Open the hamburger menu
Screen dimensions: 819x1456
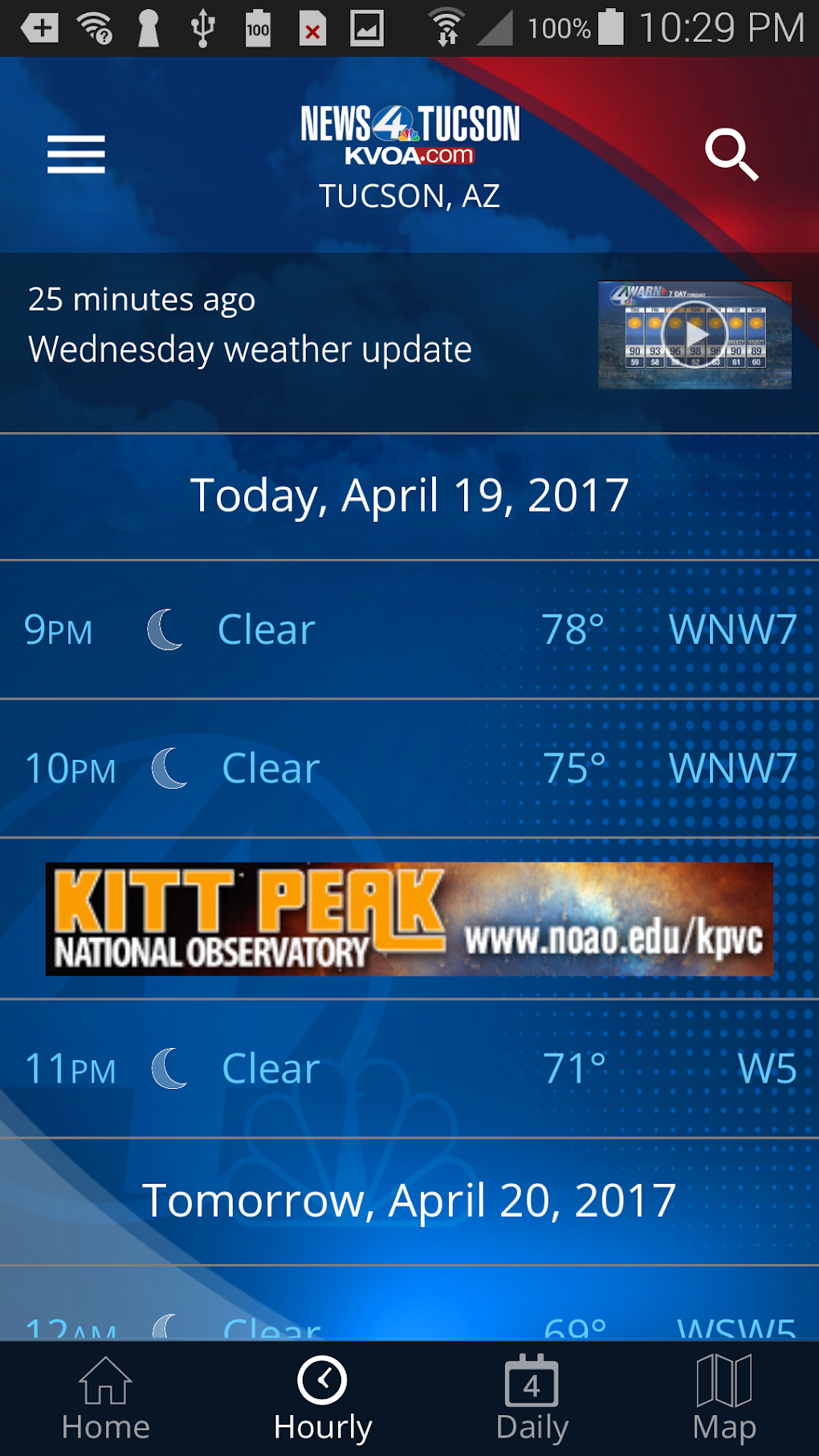click(x=76, y=154)
